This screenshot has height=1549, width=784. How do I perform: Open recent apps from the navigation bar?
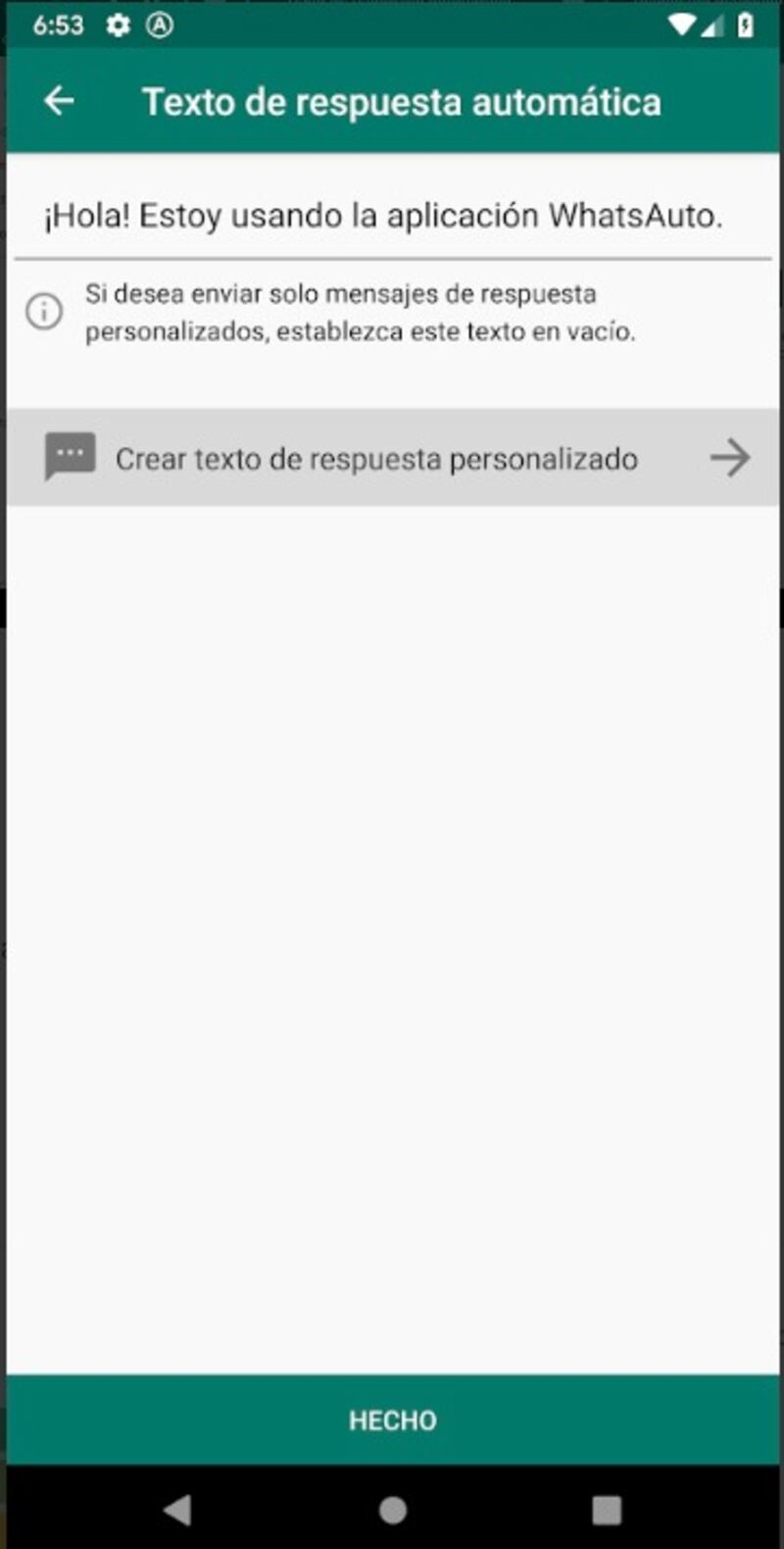pos(607,1510)
